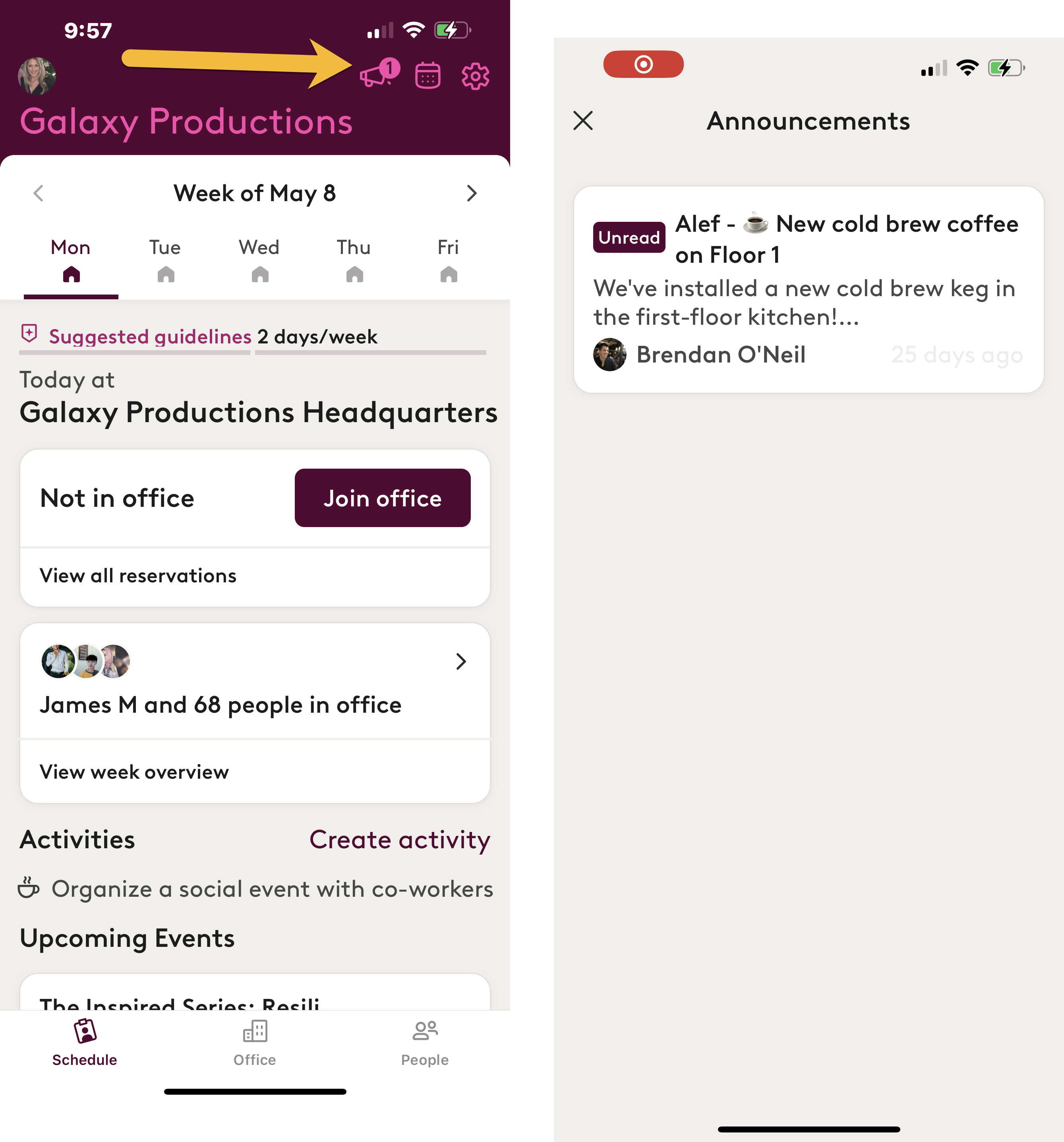1064x1142 pixels.
Task: Tap Create activity link
Action: point(400,840)
